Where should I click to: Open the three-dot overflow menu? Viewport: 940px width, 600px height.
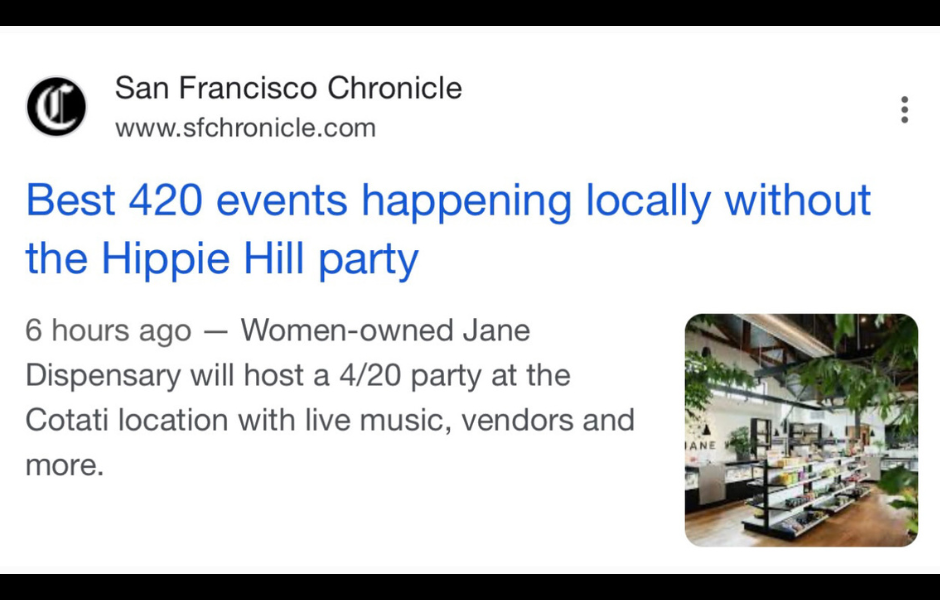[904, 110]
